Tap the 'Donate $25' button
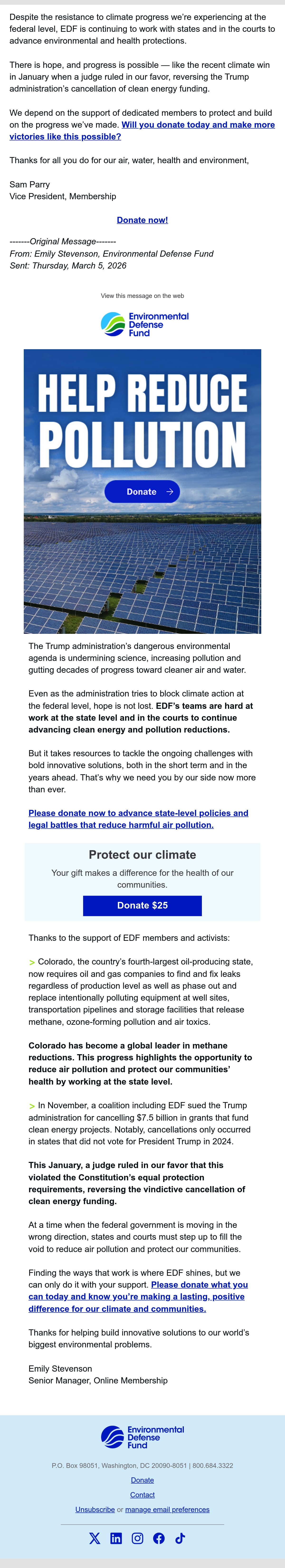The height and width of the screenshot is (1568, 285). 142,905
